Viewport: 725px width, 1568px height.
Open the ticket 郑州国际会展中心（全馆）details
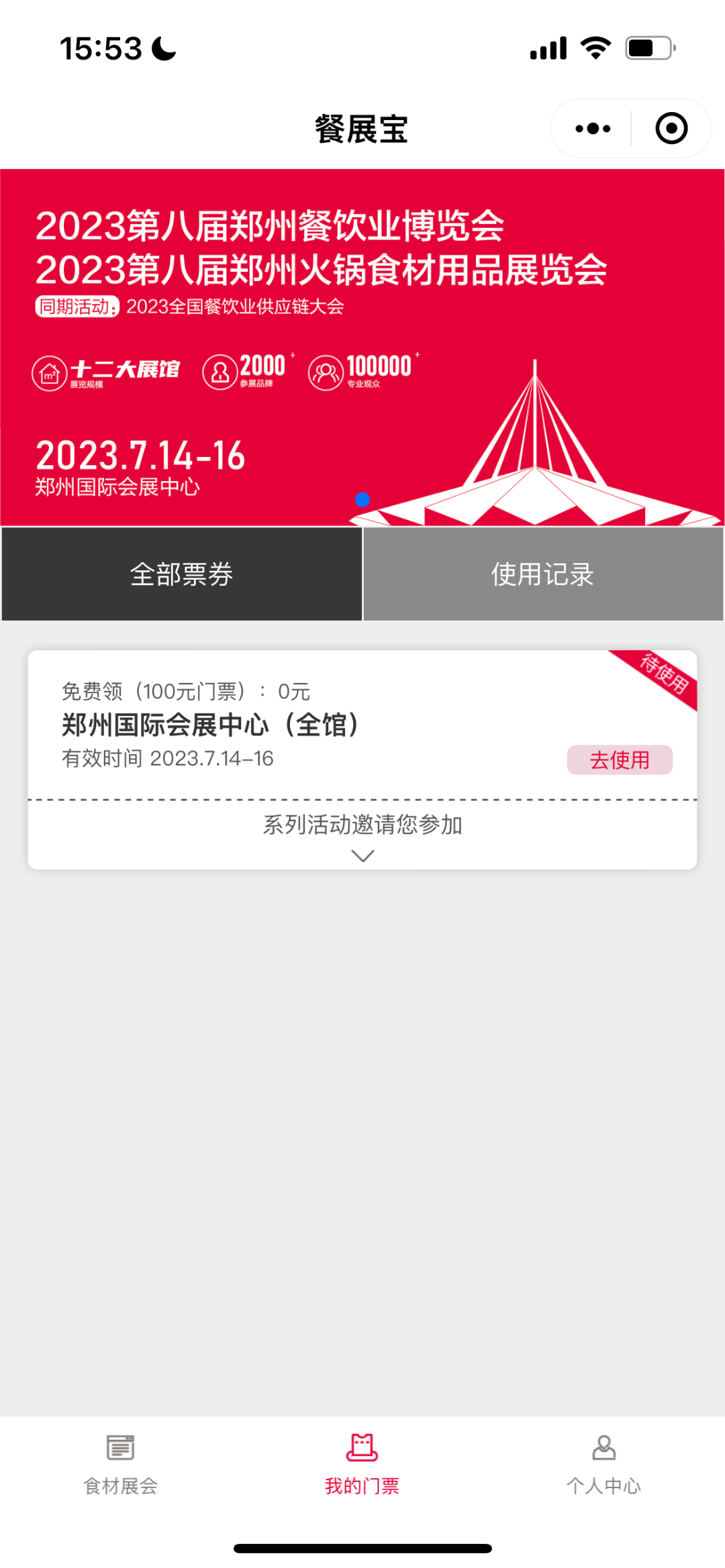pos(209,726)
